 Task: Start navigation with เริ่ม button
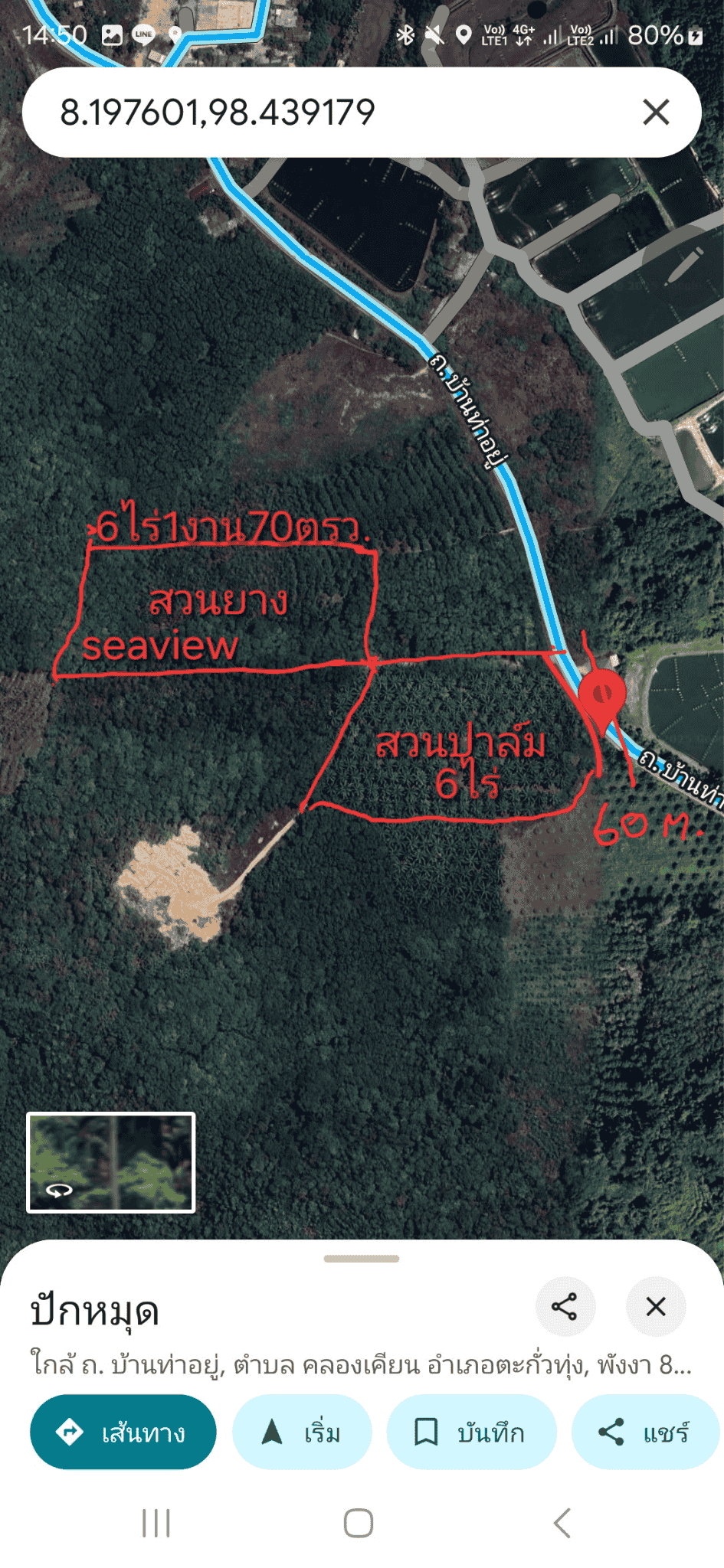coord(302,1432)
